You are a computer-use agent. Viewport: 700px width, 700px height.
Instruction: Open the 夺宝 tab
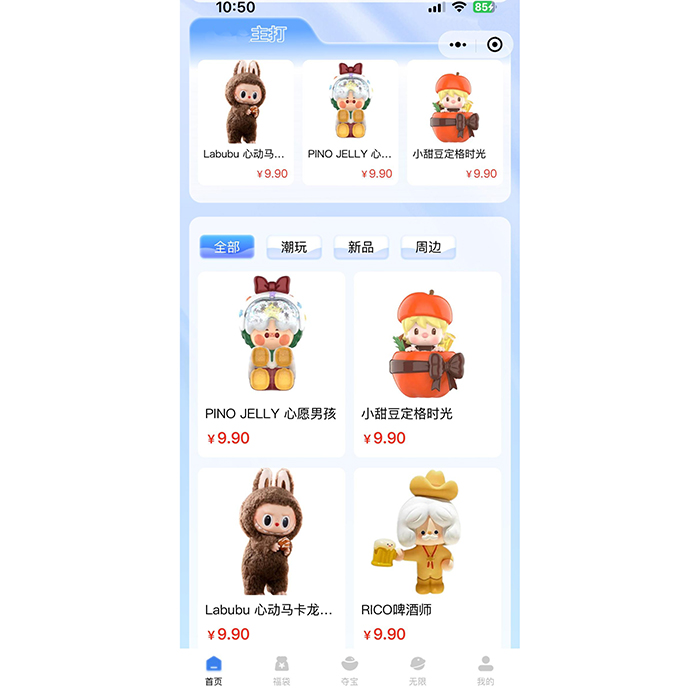[350, 670]
